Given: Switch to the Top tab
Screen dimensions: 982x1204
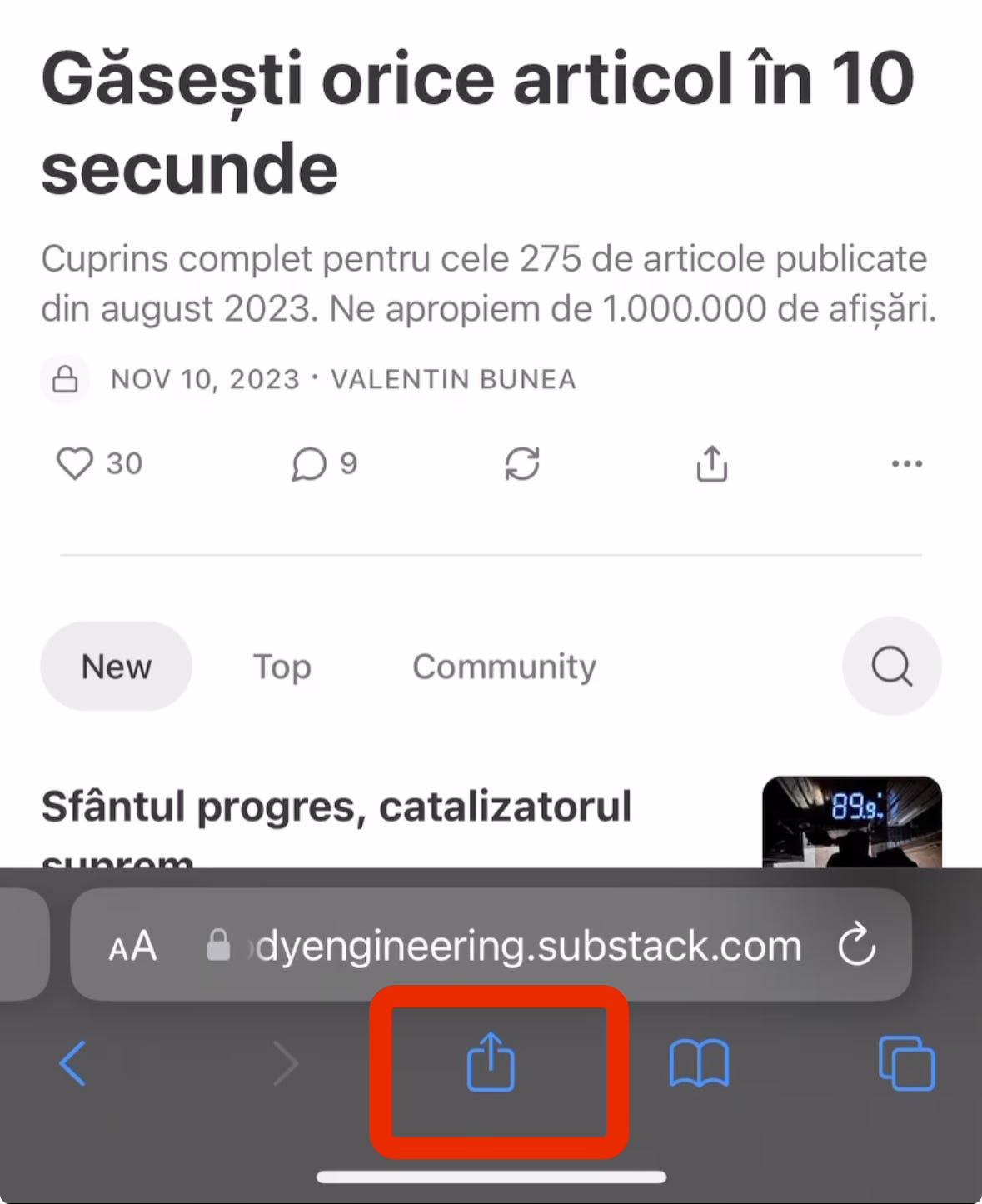Looking at the screenshot, I should tap(282, 667).
